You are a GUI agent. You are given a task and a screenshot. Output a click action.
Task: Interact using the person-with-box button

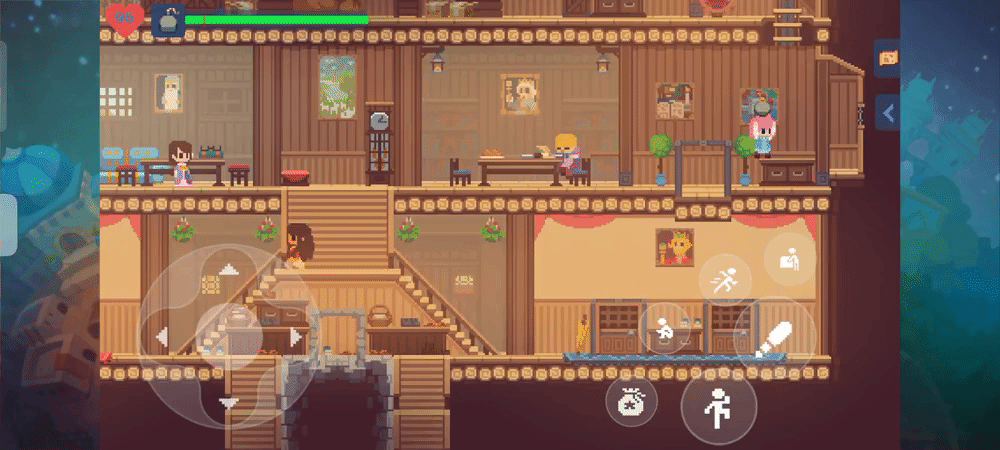click(x=790, y=260)
